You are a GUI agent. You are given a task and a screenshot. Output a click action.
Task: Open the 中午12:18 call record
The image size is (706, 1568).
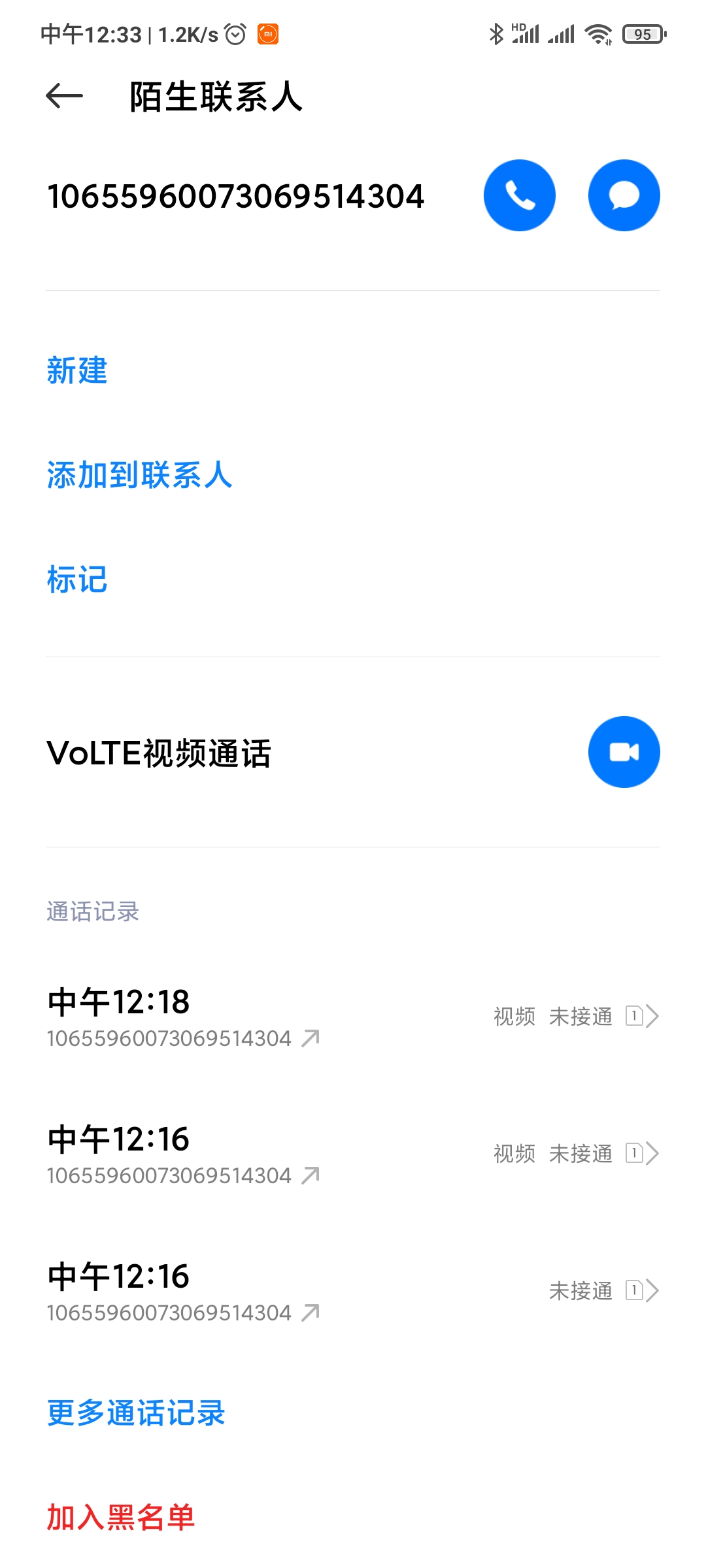click(353, 1017)
